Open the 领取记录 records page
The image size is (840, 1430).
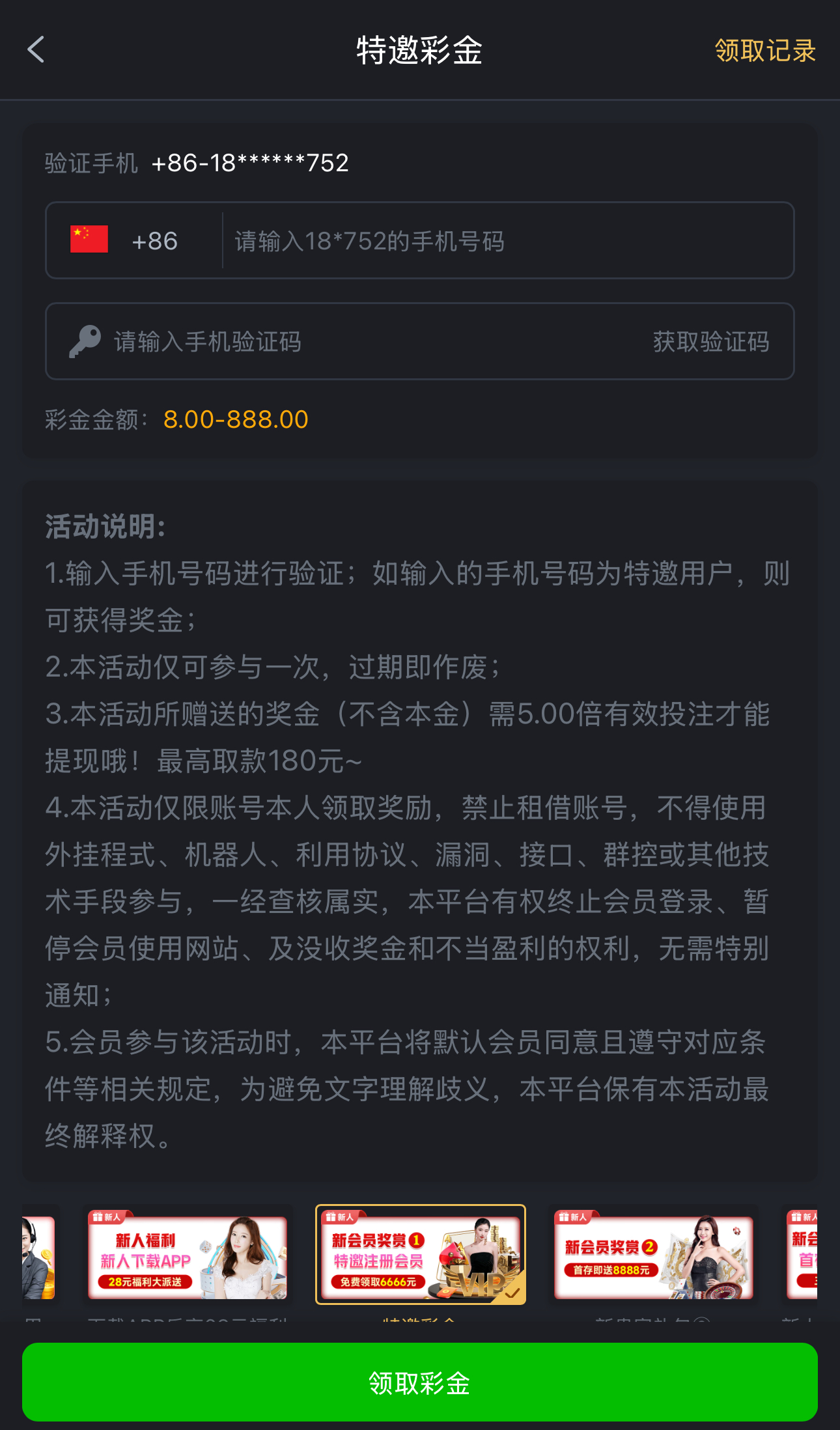(765, 49)
